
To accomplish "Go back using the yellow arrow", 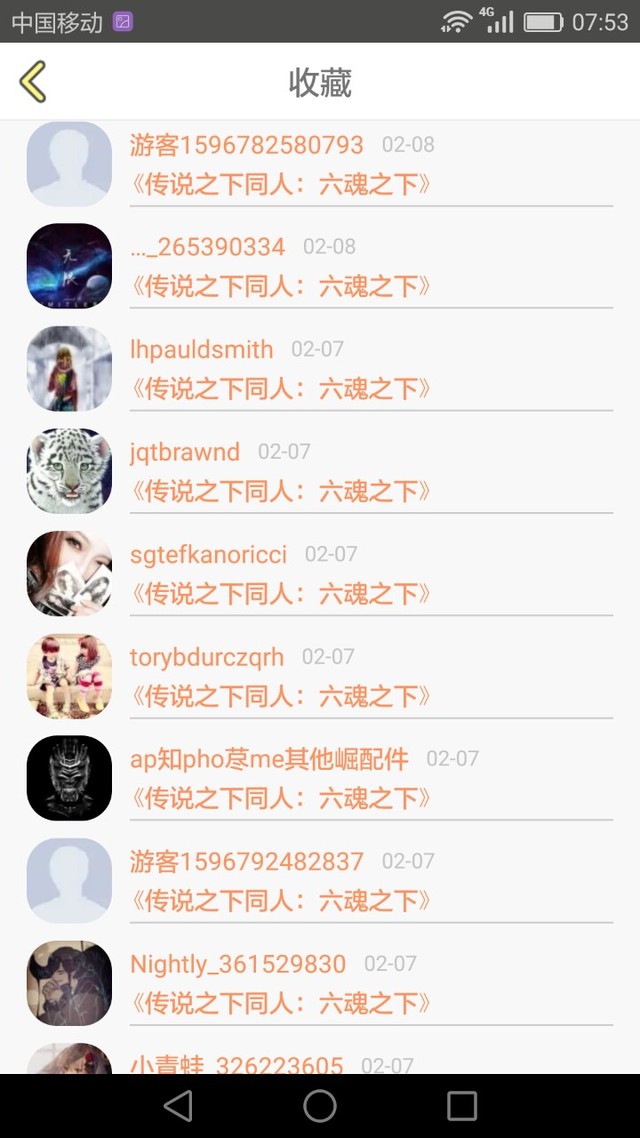I will click(x=33, y=82).
